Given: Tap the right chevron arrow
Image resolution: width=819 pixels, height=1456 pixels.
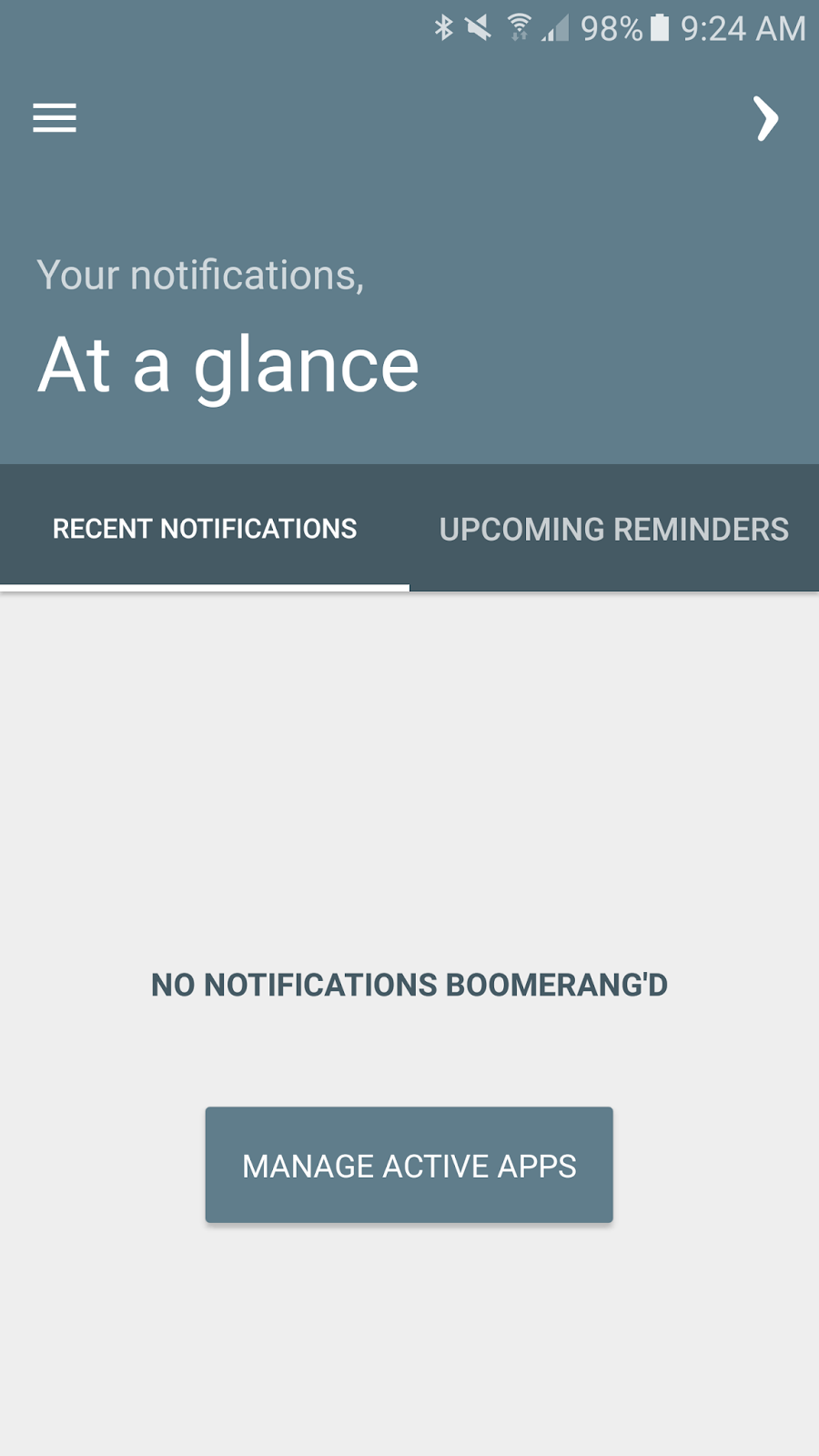Looking at the screenshot, I should pos(766,119).
